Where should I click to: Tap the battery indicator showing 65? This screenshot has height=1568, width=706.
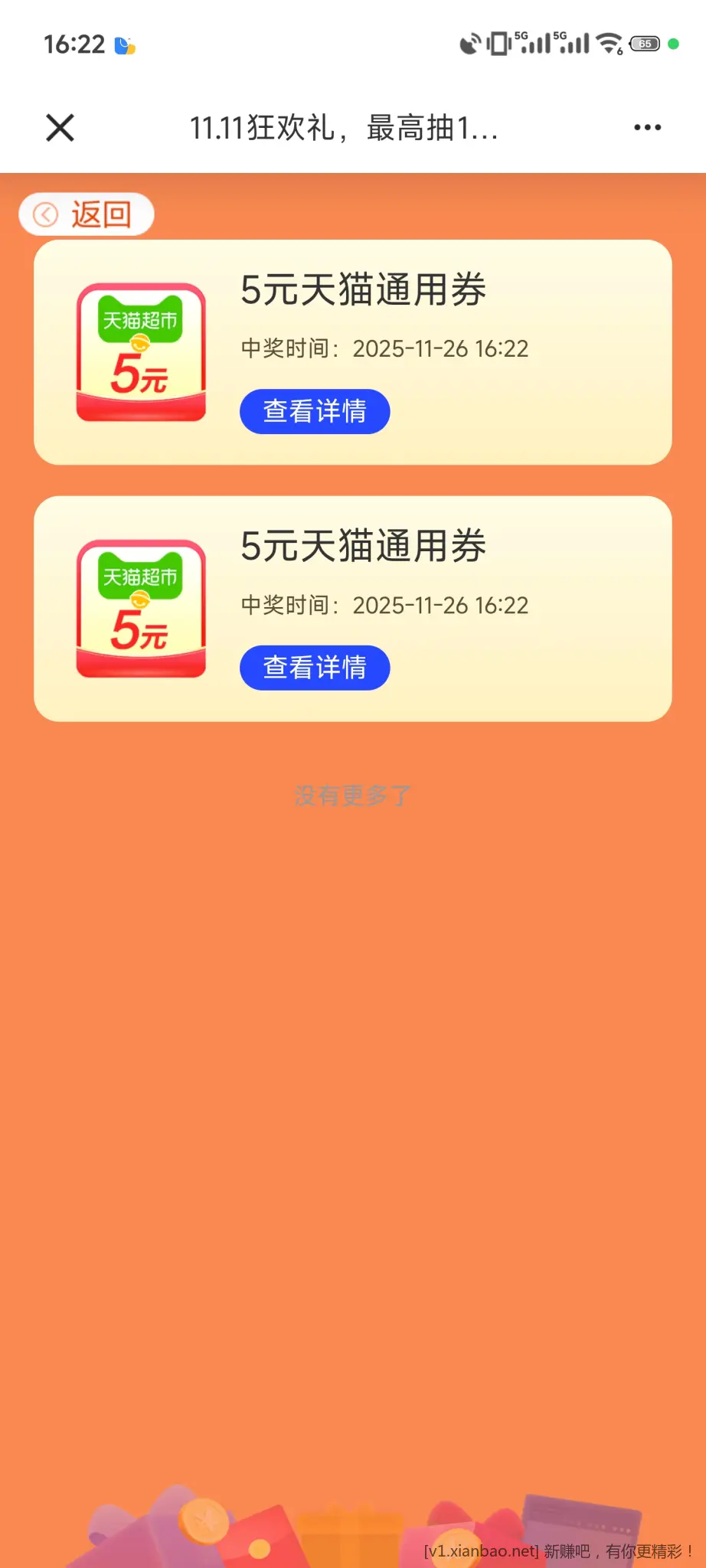click(644, 44)
